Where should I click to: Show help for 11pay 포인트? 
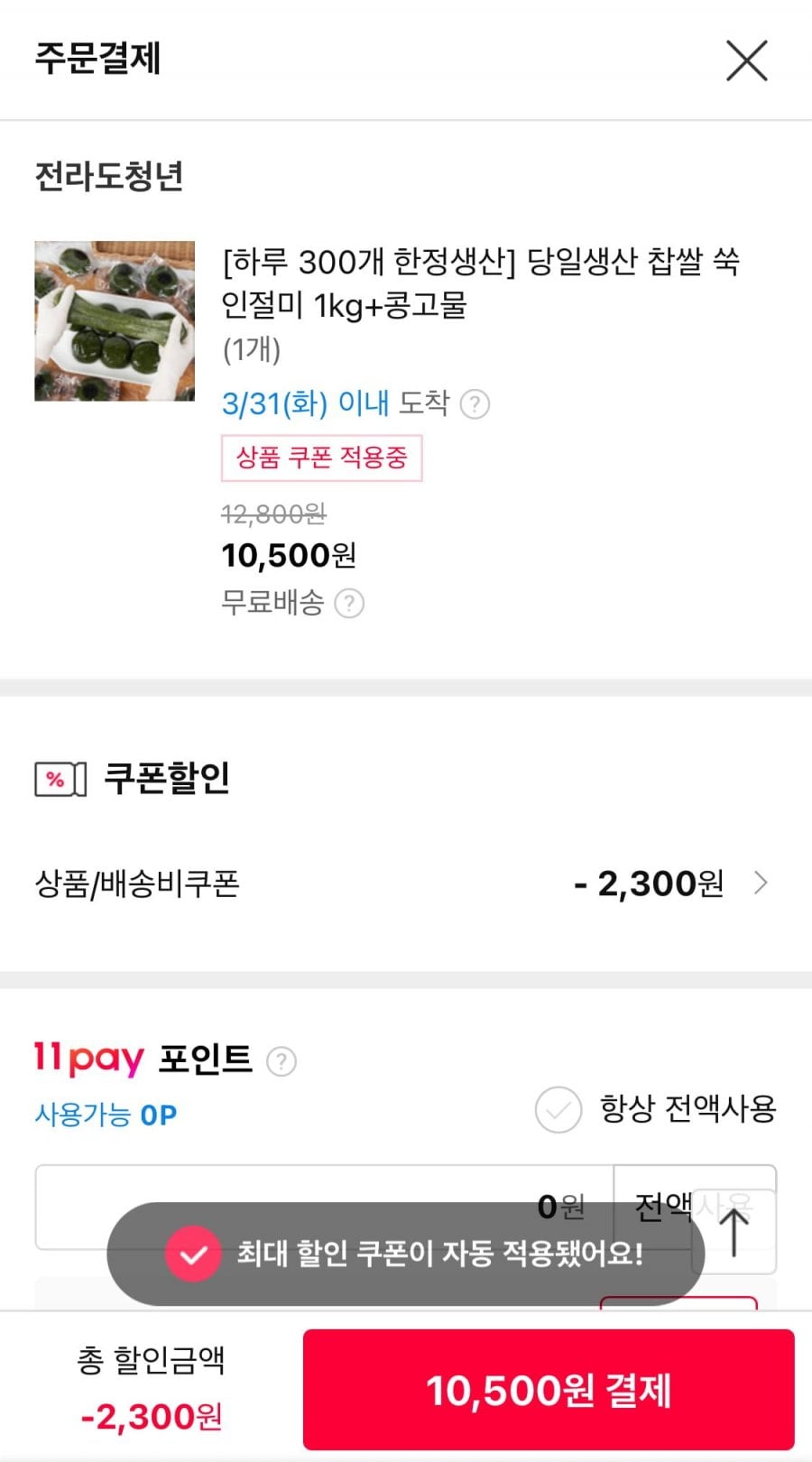pyautogui.click(x=281, y=1061)
